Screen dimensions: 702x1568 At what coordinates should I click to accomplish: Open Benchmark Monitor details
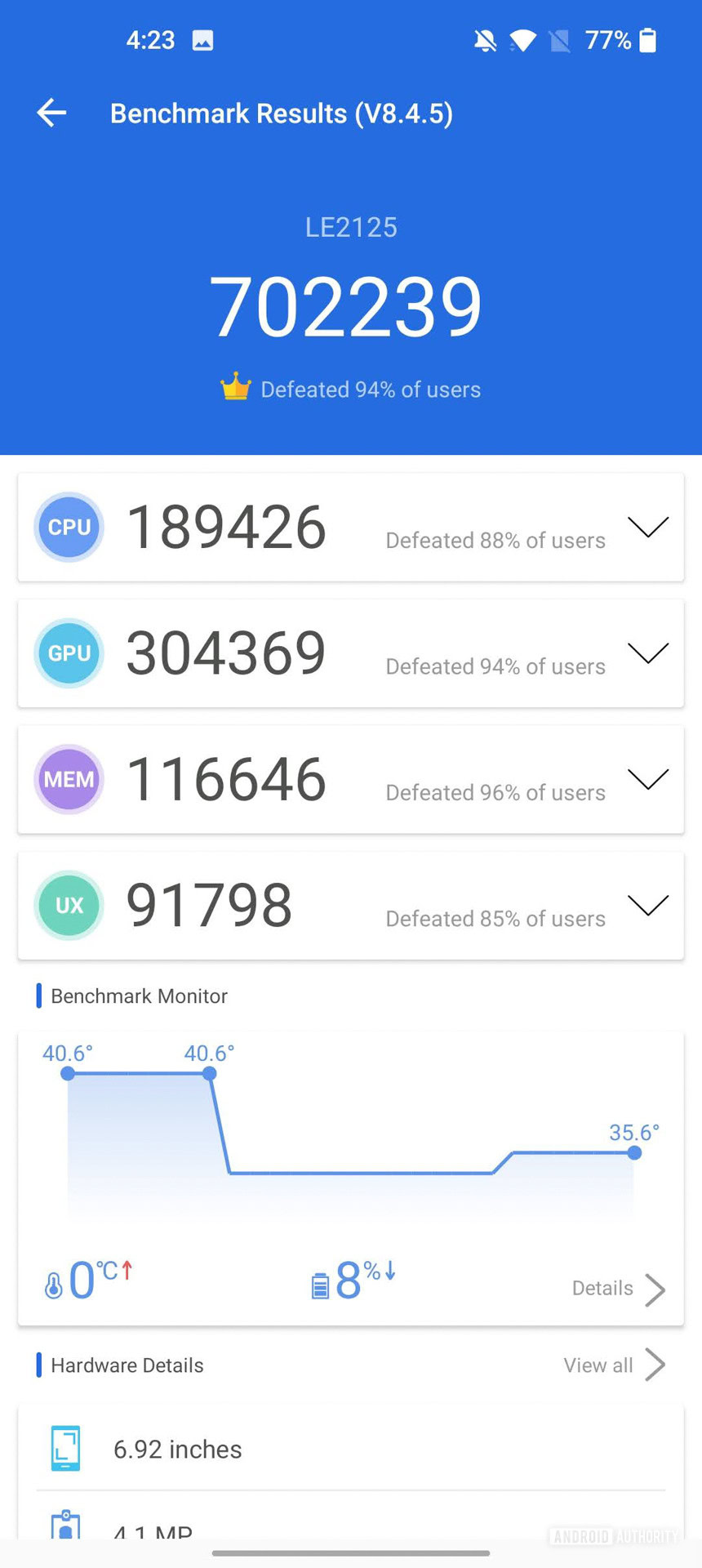pyautogui.click(x=618, y=1289)
